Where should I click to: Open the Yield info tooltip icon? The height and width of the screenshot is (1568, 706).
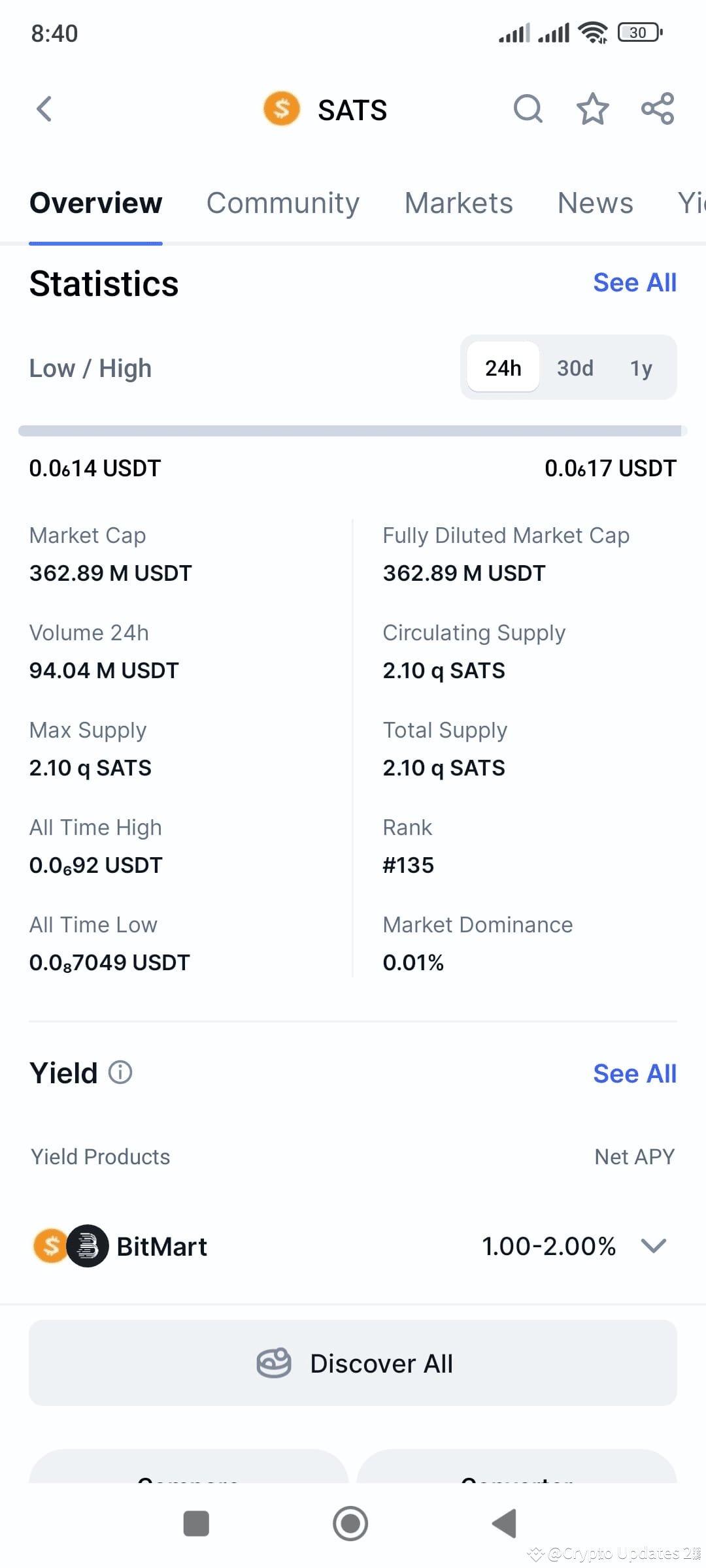(120, 1073)
